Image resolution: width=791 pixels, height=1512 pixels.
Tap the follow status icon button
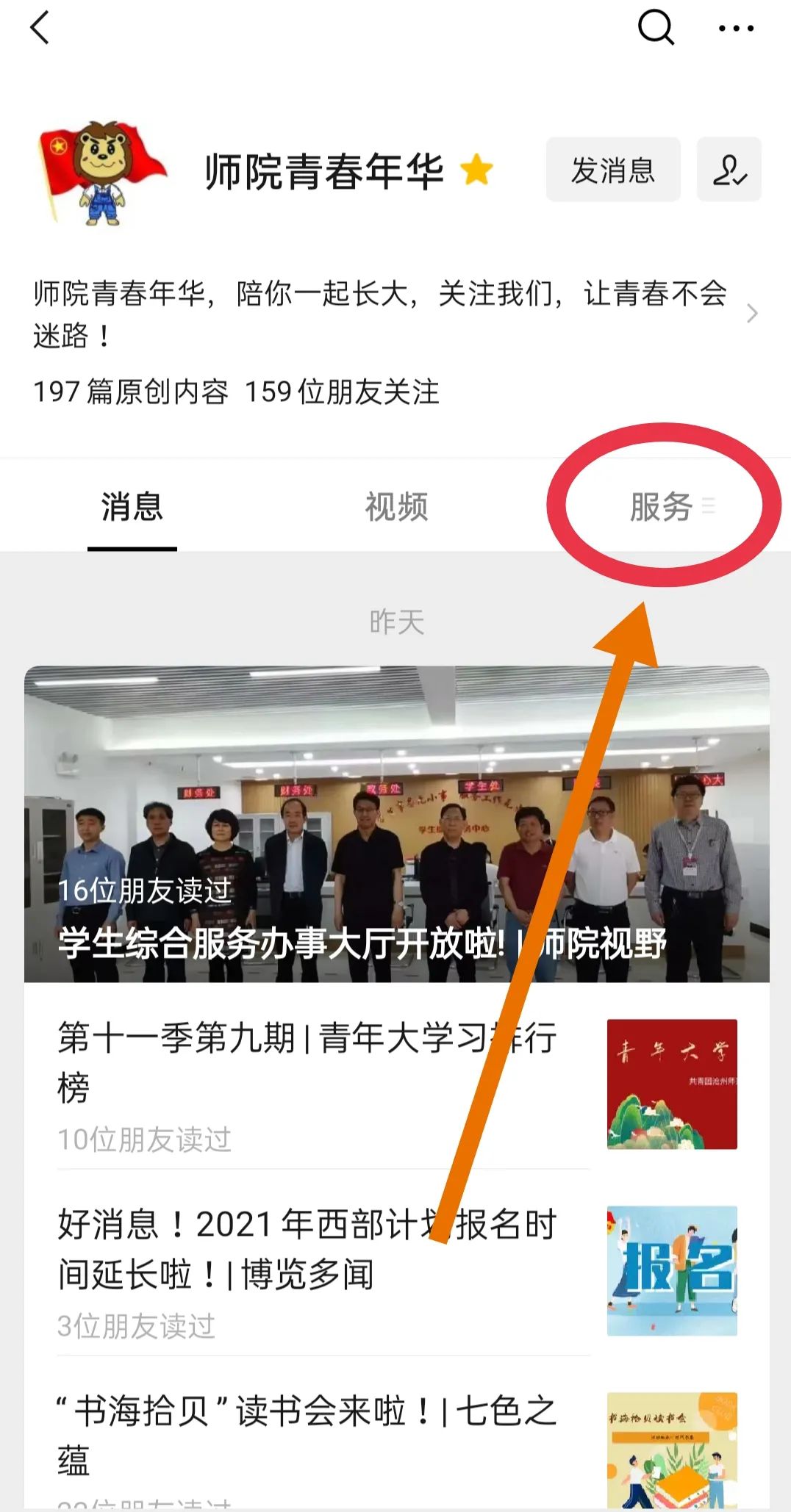pos(729,170)
